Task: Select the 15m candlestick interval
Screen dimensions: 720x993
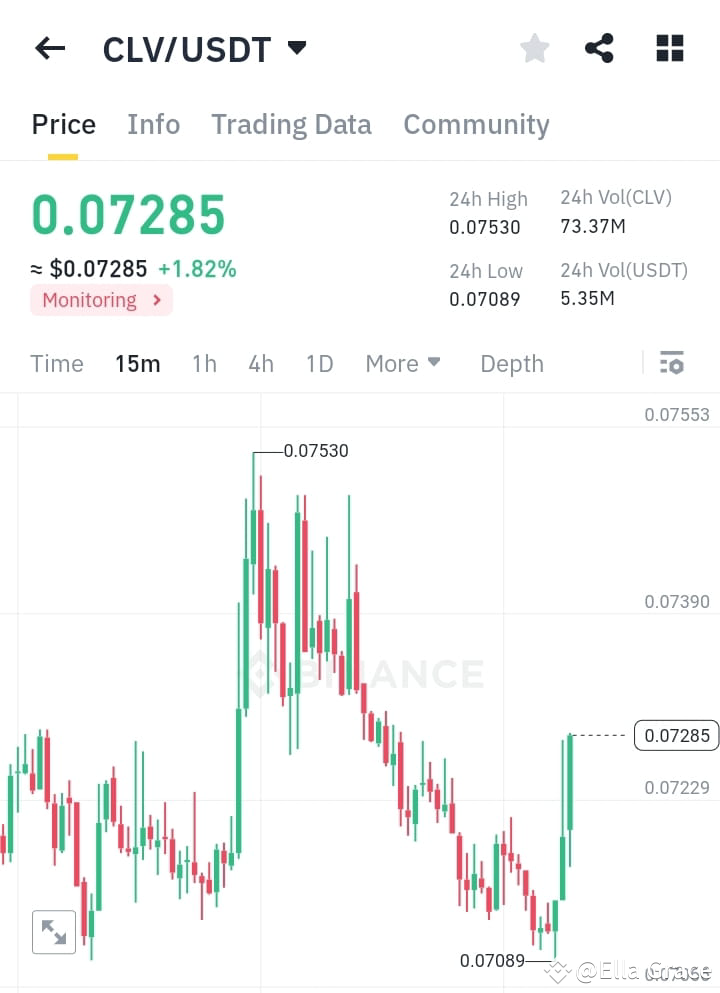Action: (x=138, y=364)
